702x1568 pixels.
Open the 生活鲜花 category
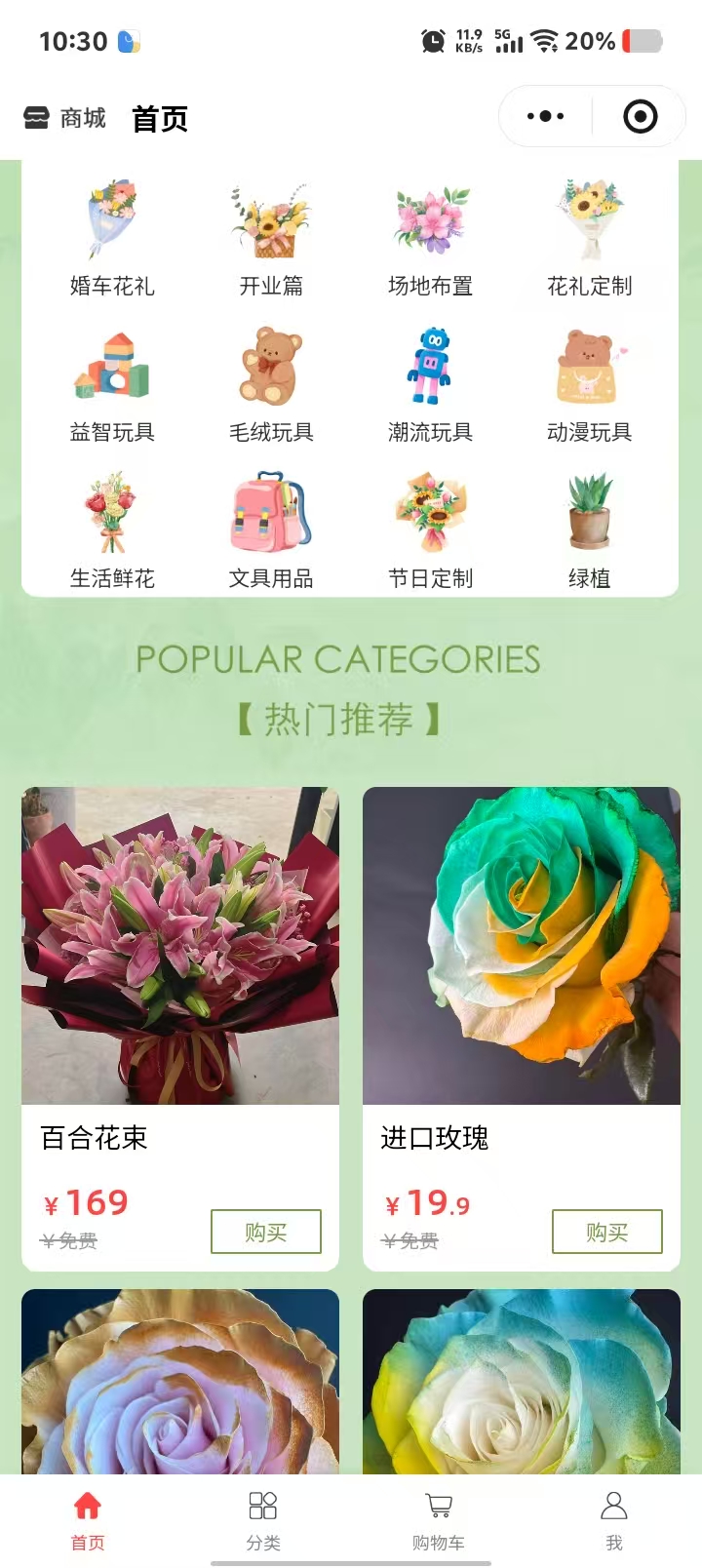112,530
